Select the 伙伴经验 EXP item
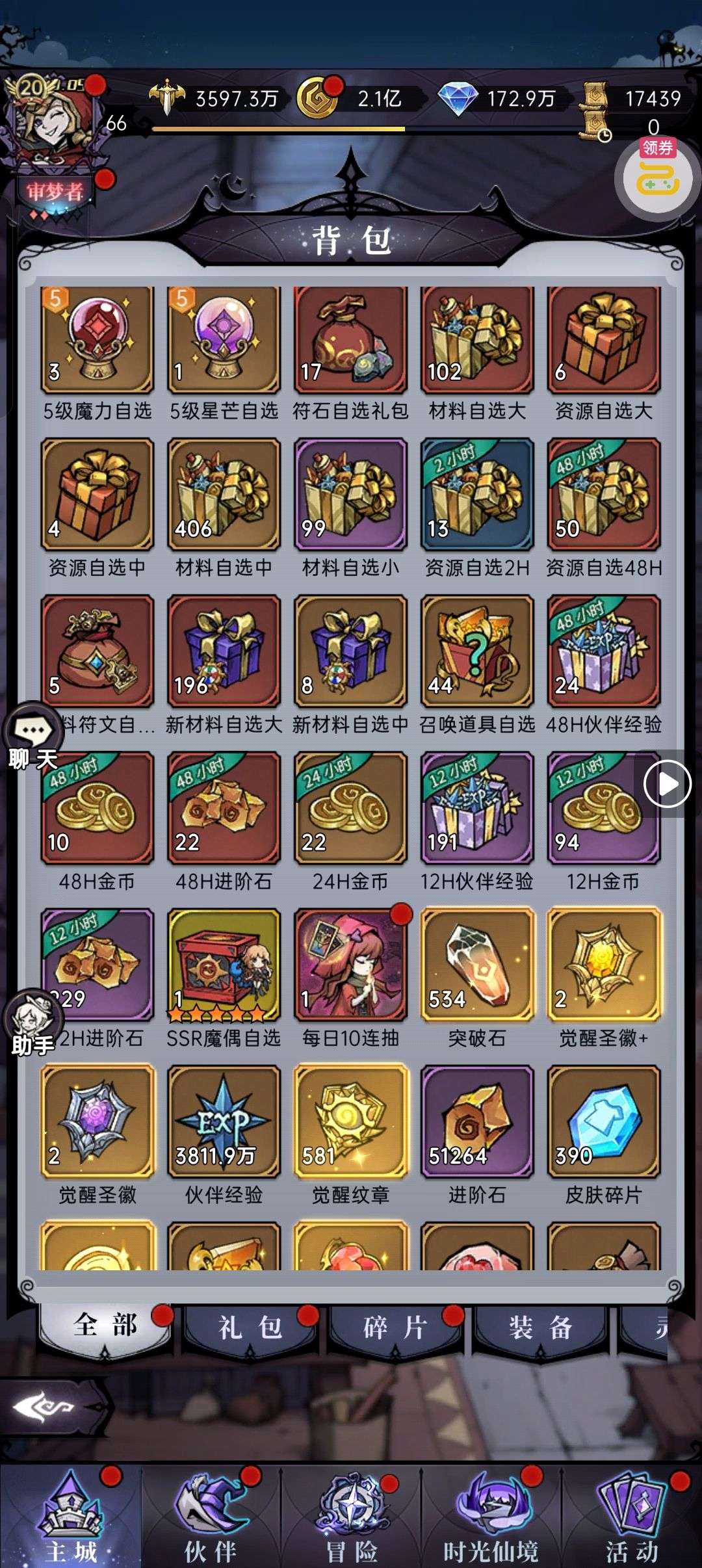Image resolution: width=702 pixels, height=1568 pixels. [x=224, y=1121]
